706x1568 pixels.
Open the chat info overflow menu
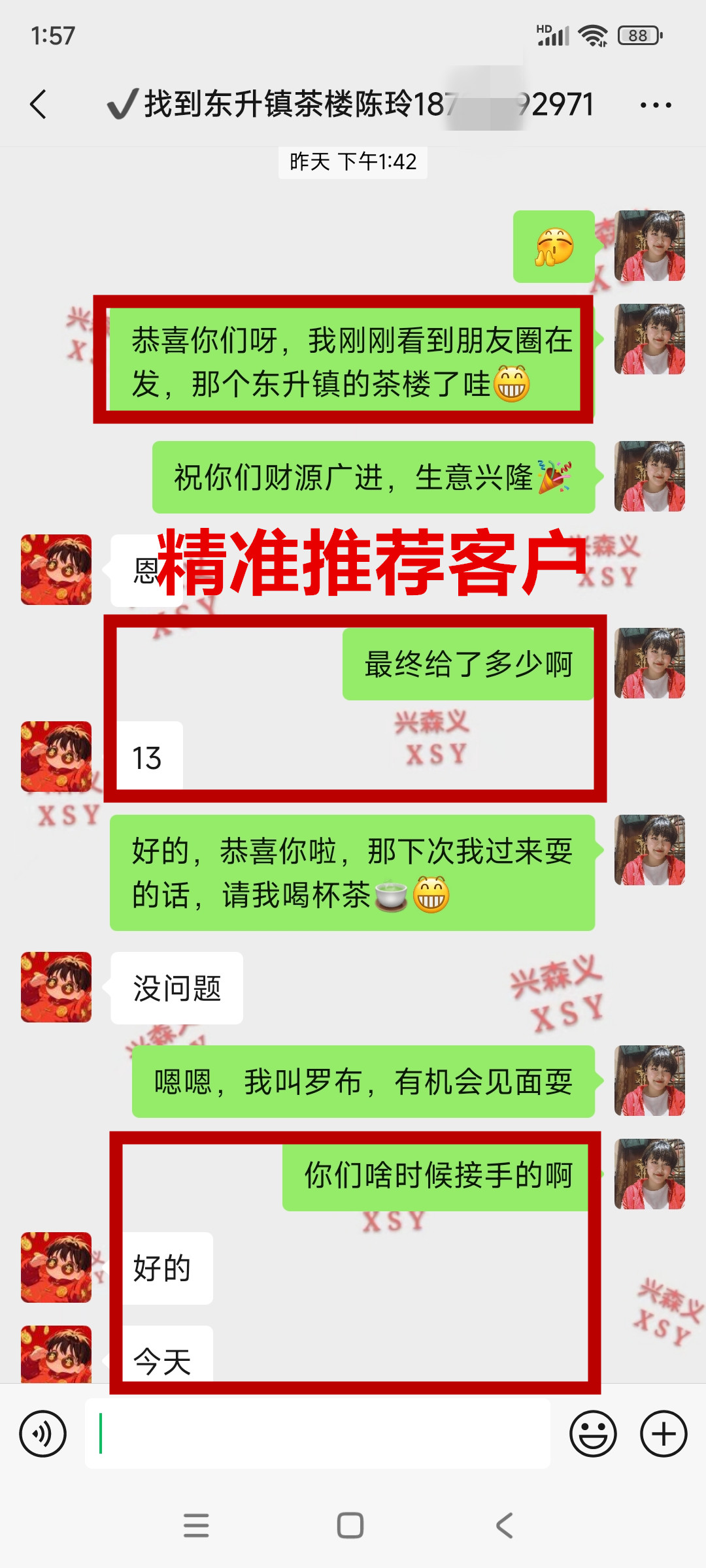655,105
